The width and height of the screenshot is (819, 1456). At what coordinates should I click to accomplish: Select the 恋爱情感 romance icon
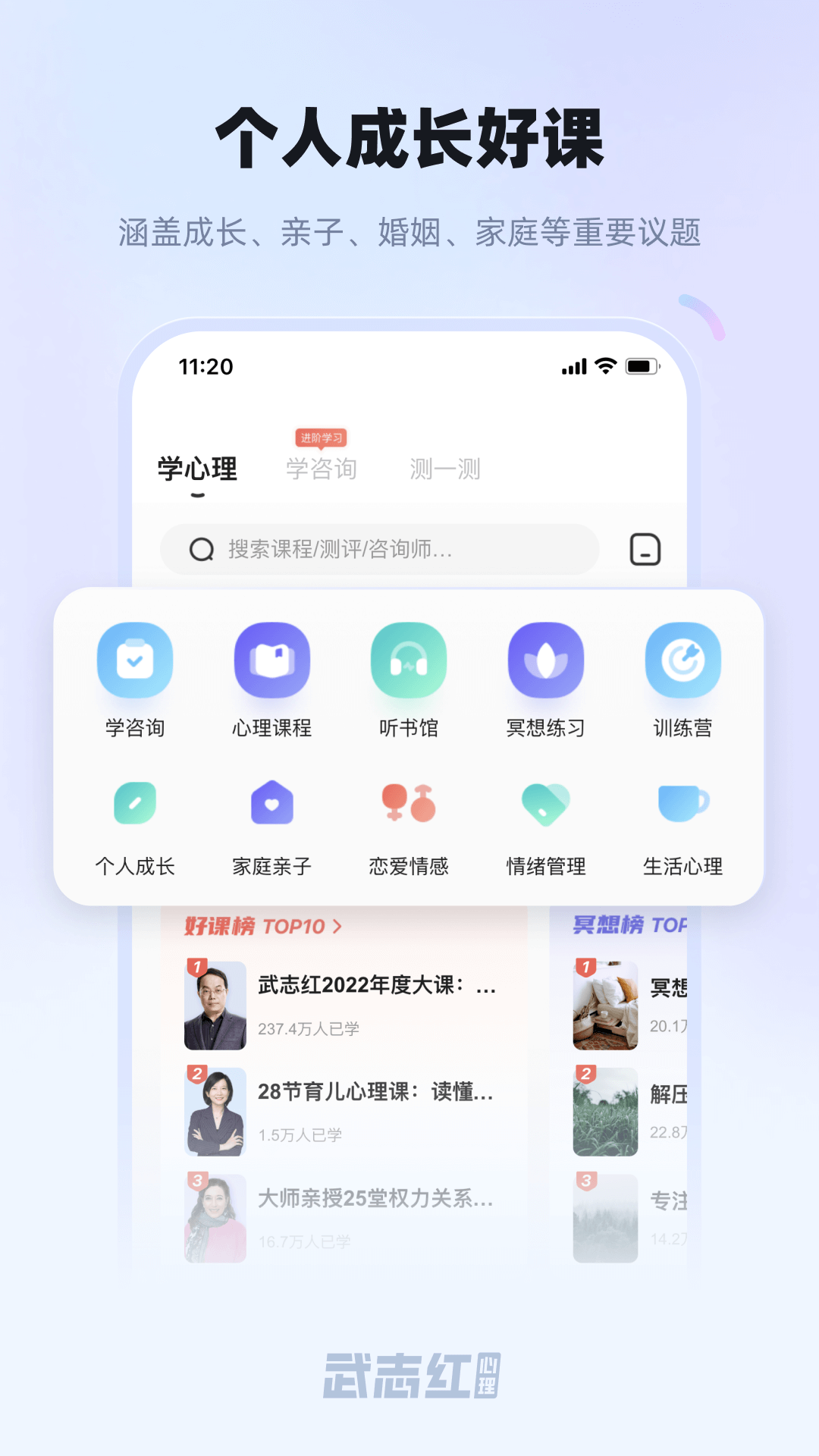pyautogui.click(x=409, y=804)
